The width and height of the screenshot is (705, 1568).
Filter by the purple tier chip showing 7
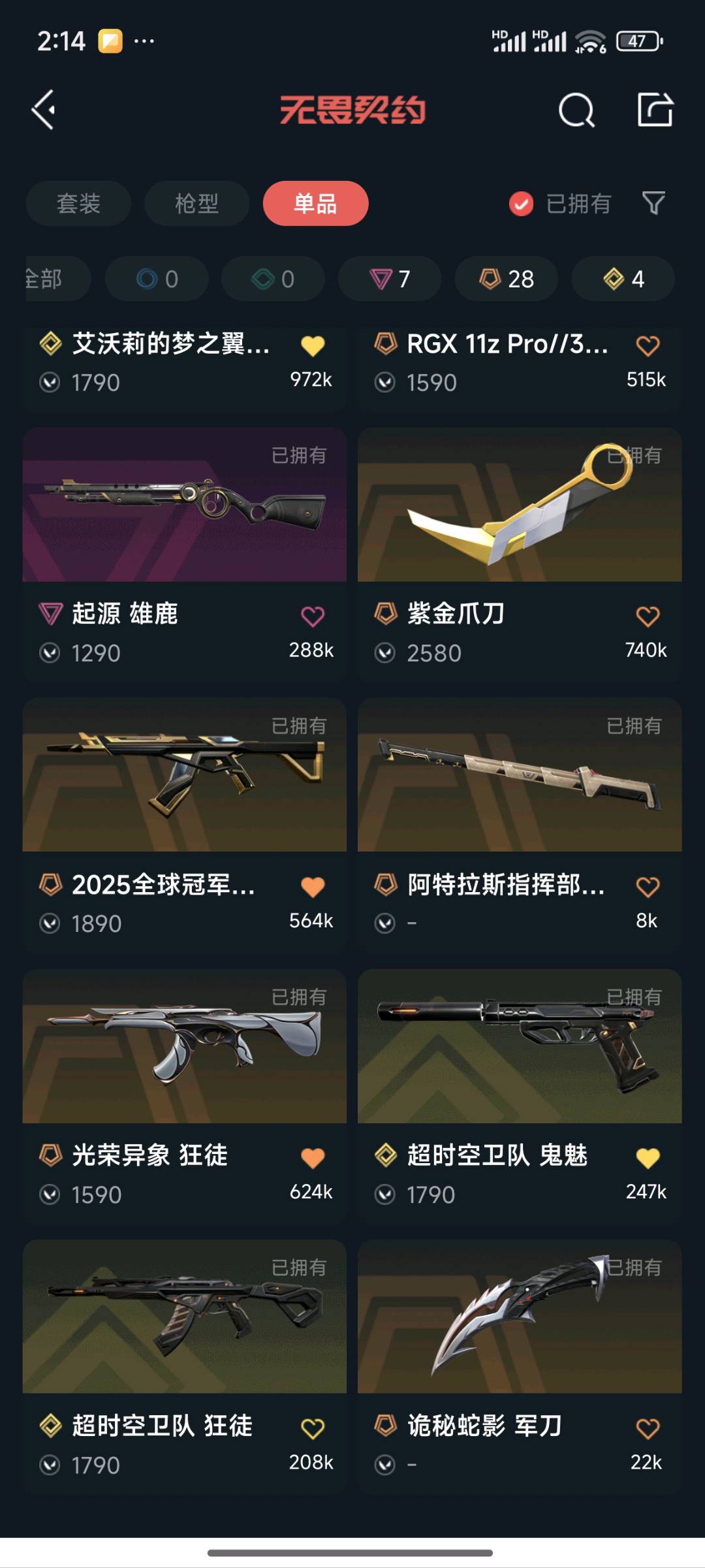(x=390, y=279)
